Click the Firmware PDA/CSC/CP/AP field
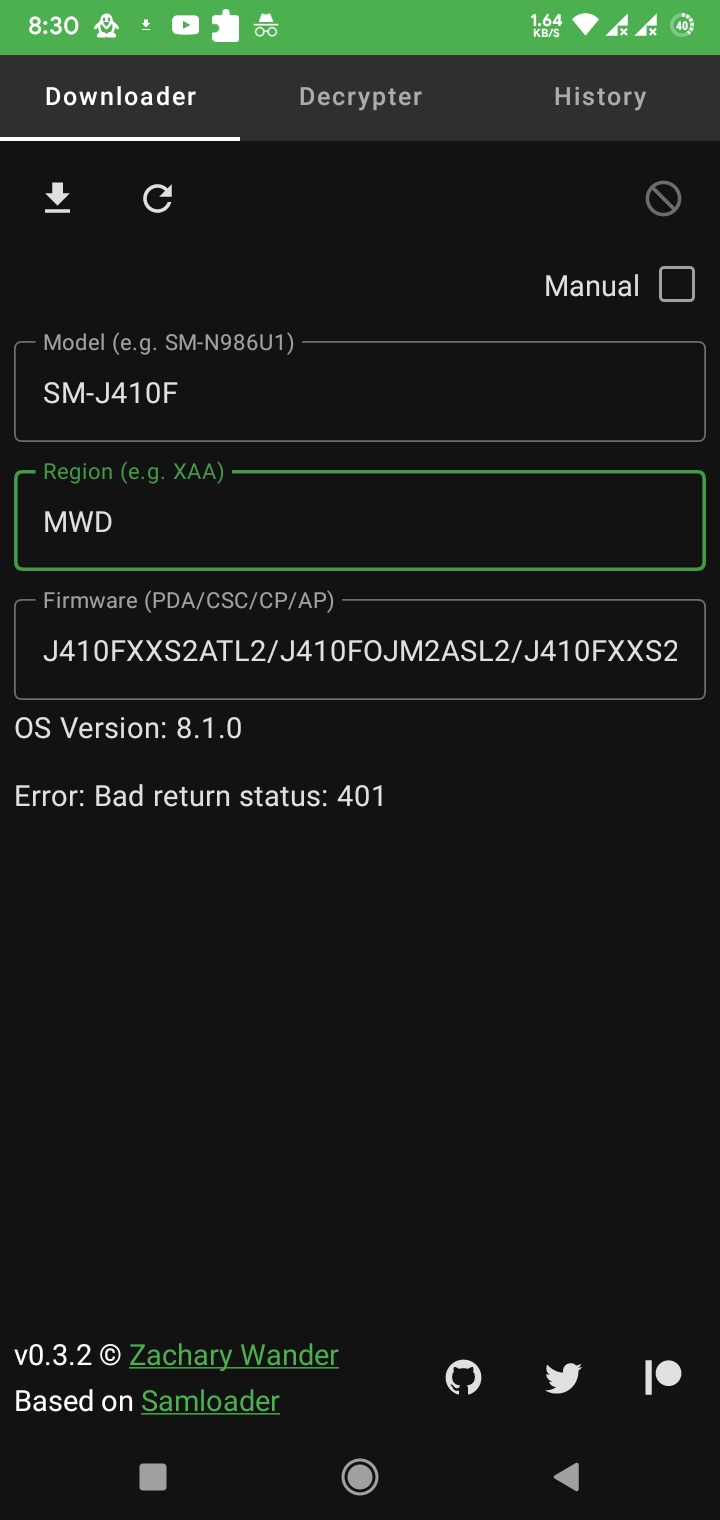 tap(360, 650)
